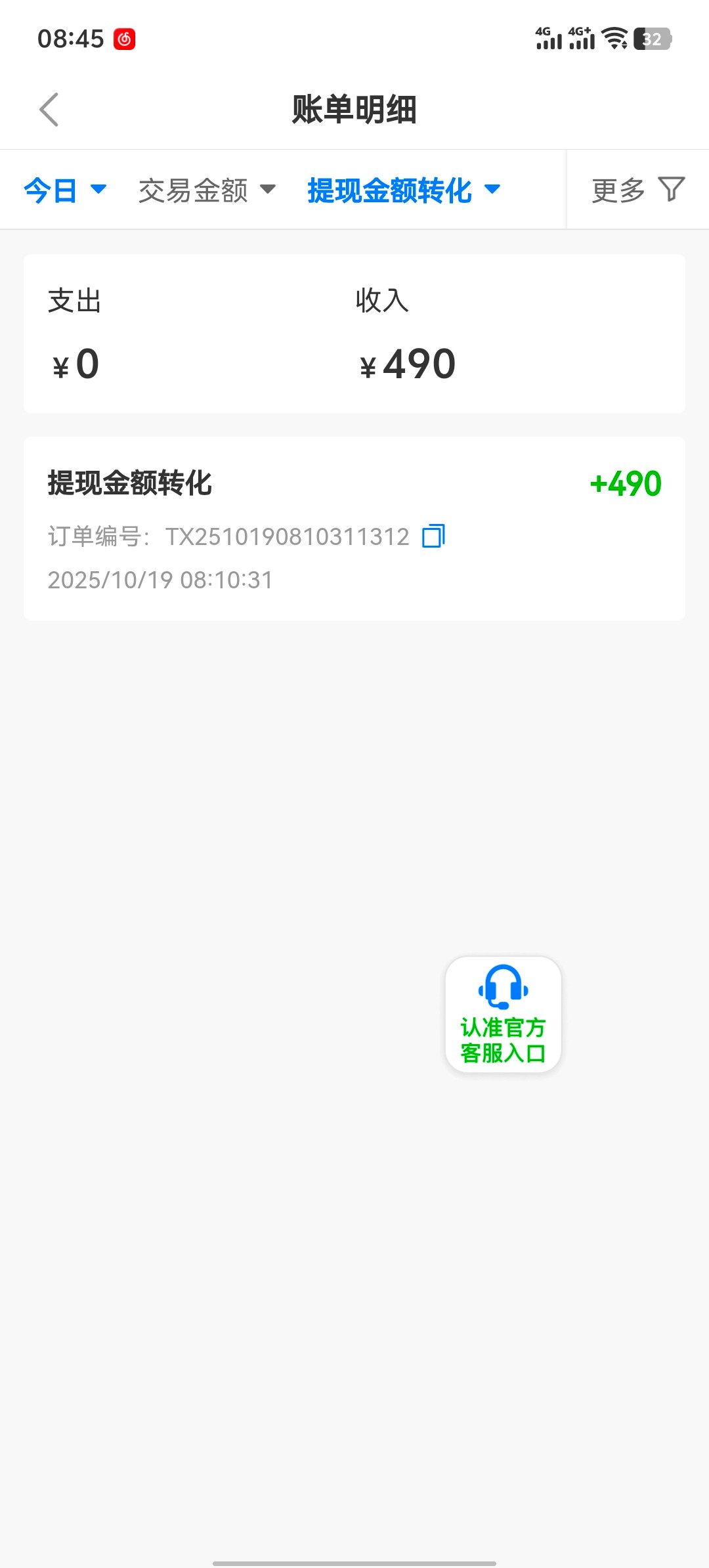Open the 交易金额 dropdown

[x=206, y=190]
